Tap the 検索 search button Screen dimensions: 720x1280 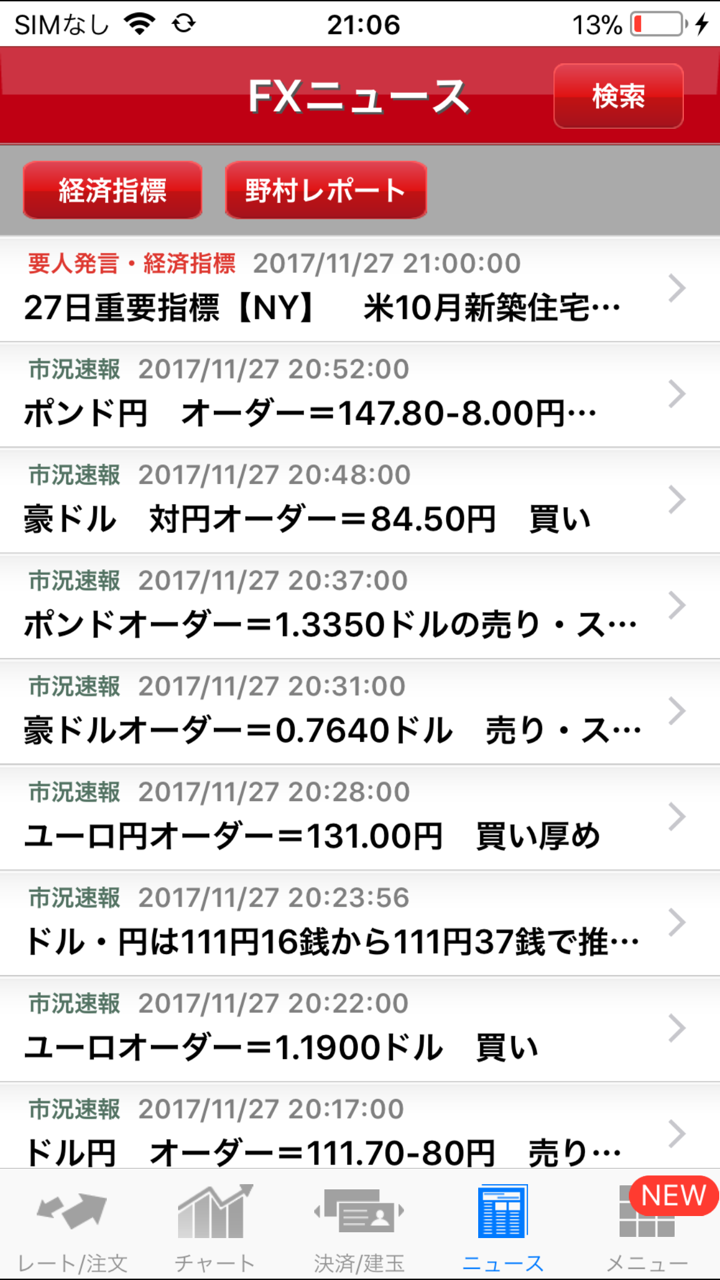click(x=618, y=96)
